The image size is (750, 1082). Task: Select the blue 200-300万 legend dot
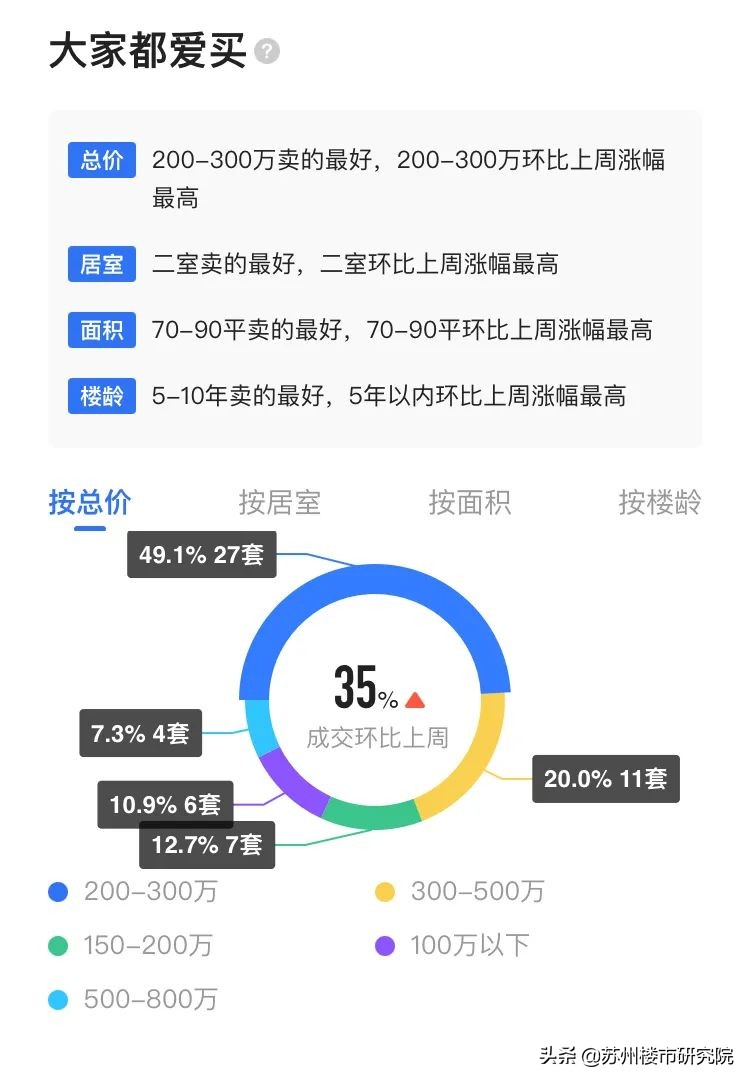[58, 891]
